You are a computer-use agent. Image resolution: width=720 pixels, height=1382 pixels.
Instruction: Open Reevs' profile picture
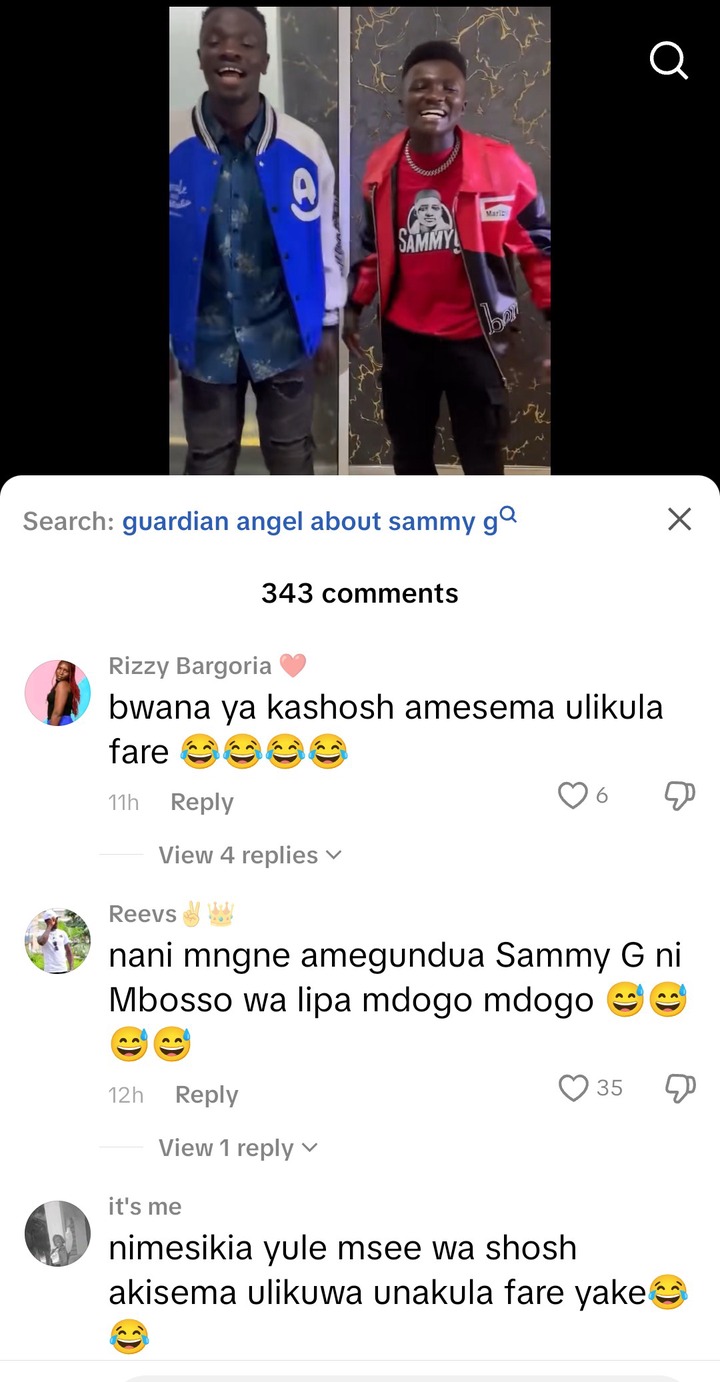pyautogui.click(x=57, y=941)
